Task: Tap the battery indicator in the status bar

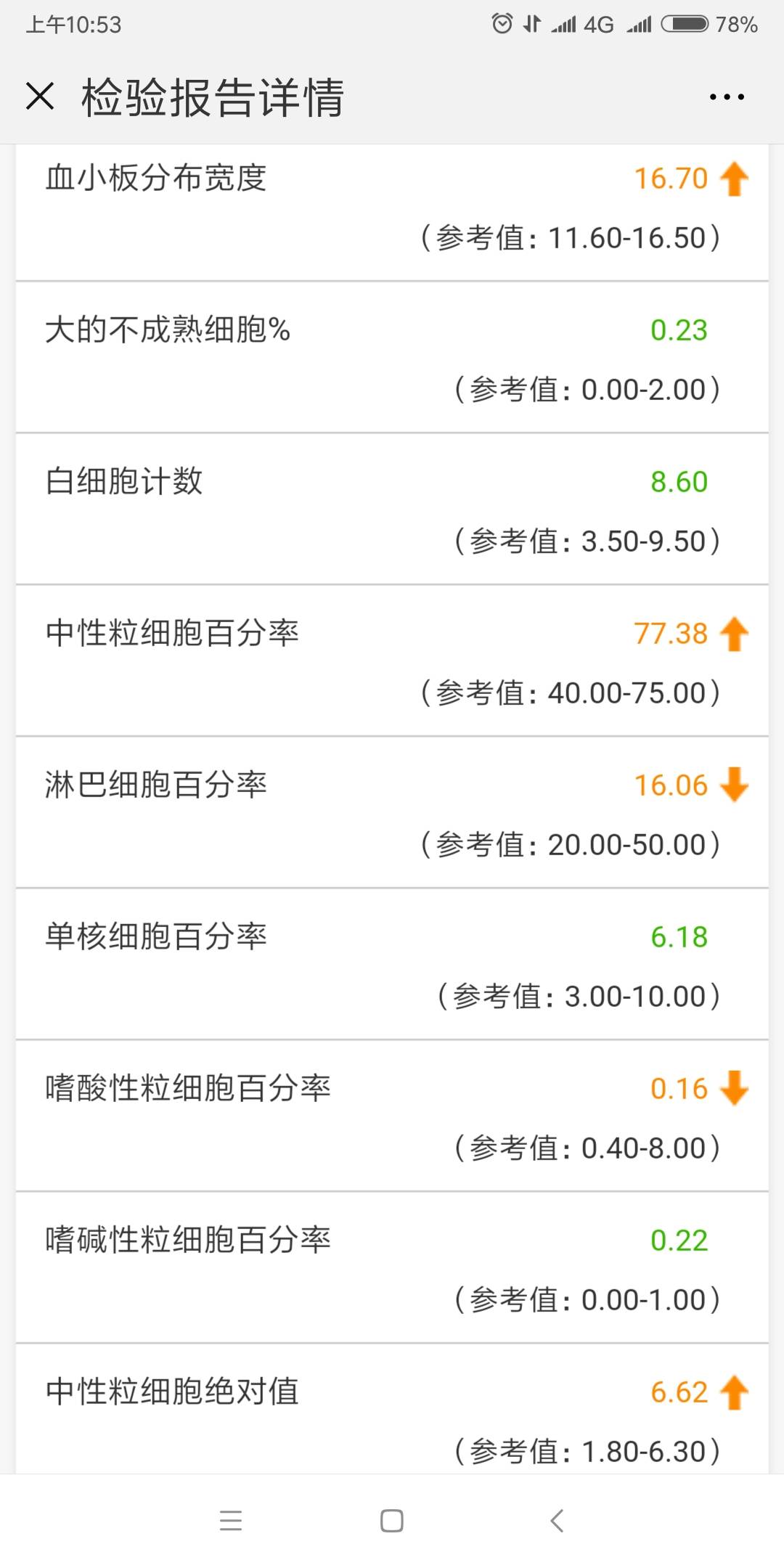Action: 685,23
